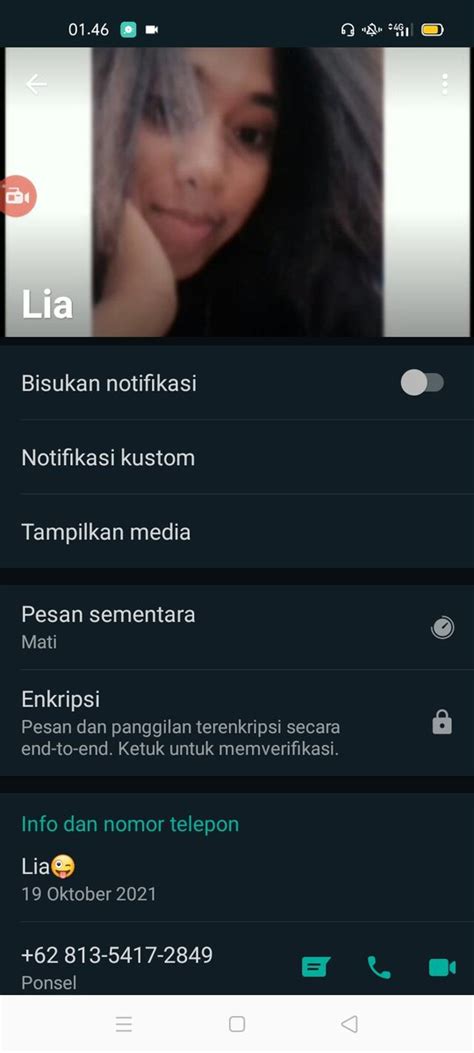Screen dimensions: 474x1053
Task: Open recent apps from navigation bar
Action: coord(124,1024)
